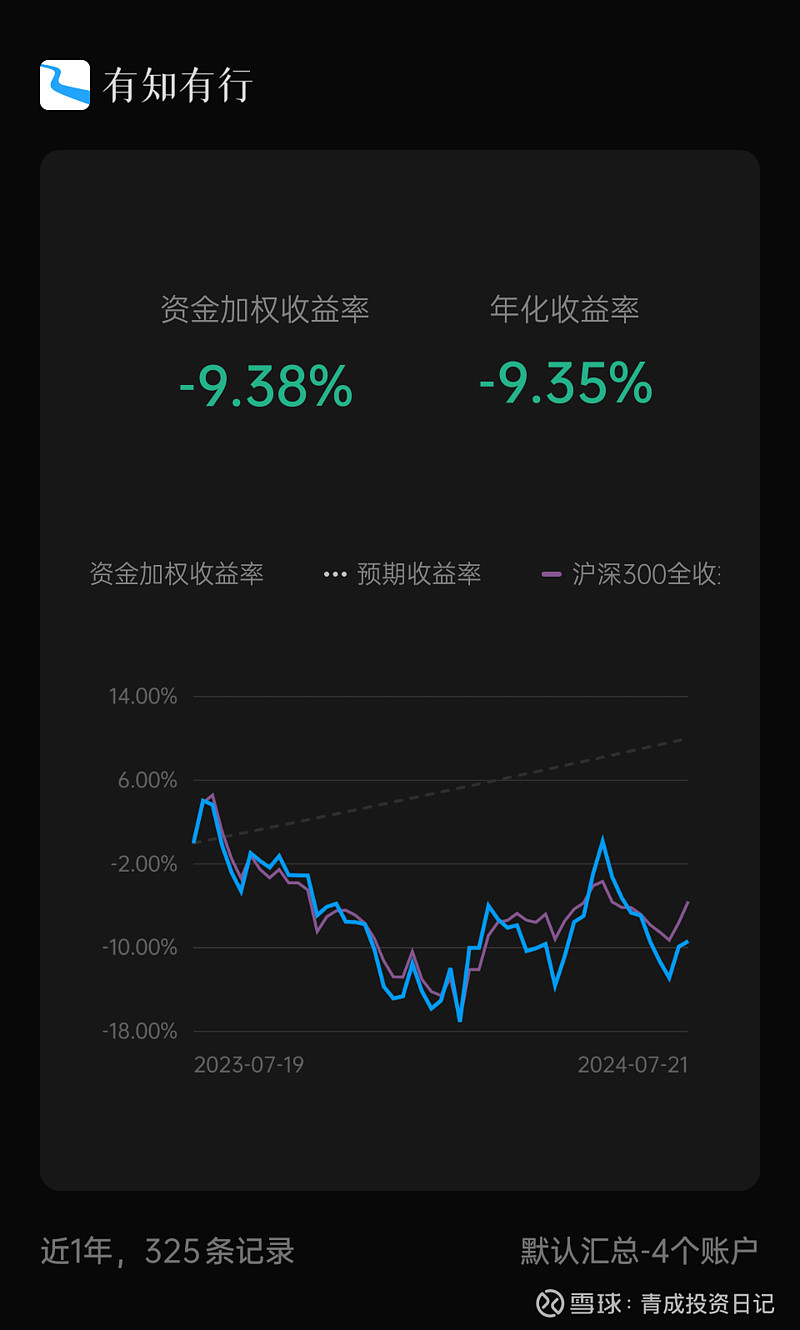Screen dimensions: 800x1330
Task: Select the 2024-07-21 date label
Action: click(635, 1065)
